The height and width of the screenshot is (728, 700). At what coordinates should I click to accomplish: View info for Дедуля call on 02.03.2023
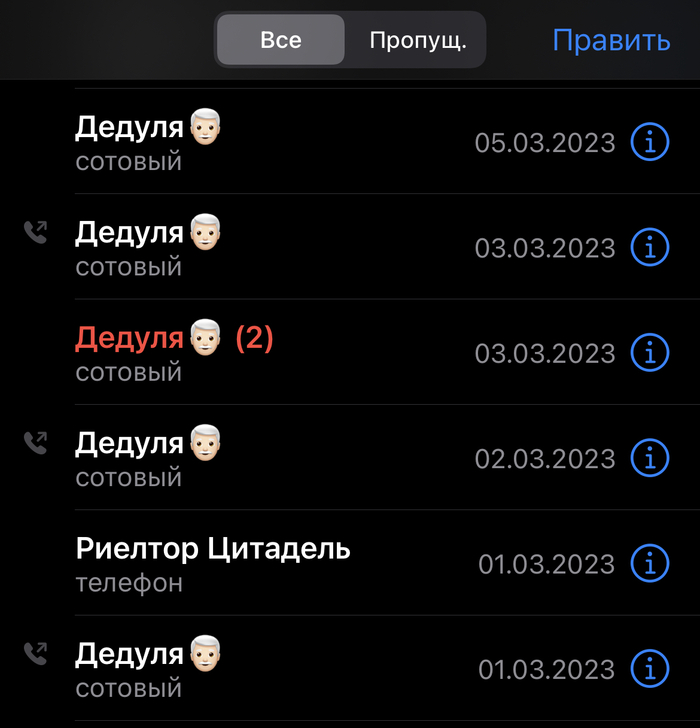[650, 458]
